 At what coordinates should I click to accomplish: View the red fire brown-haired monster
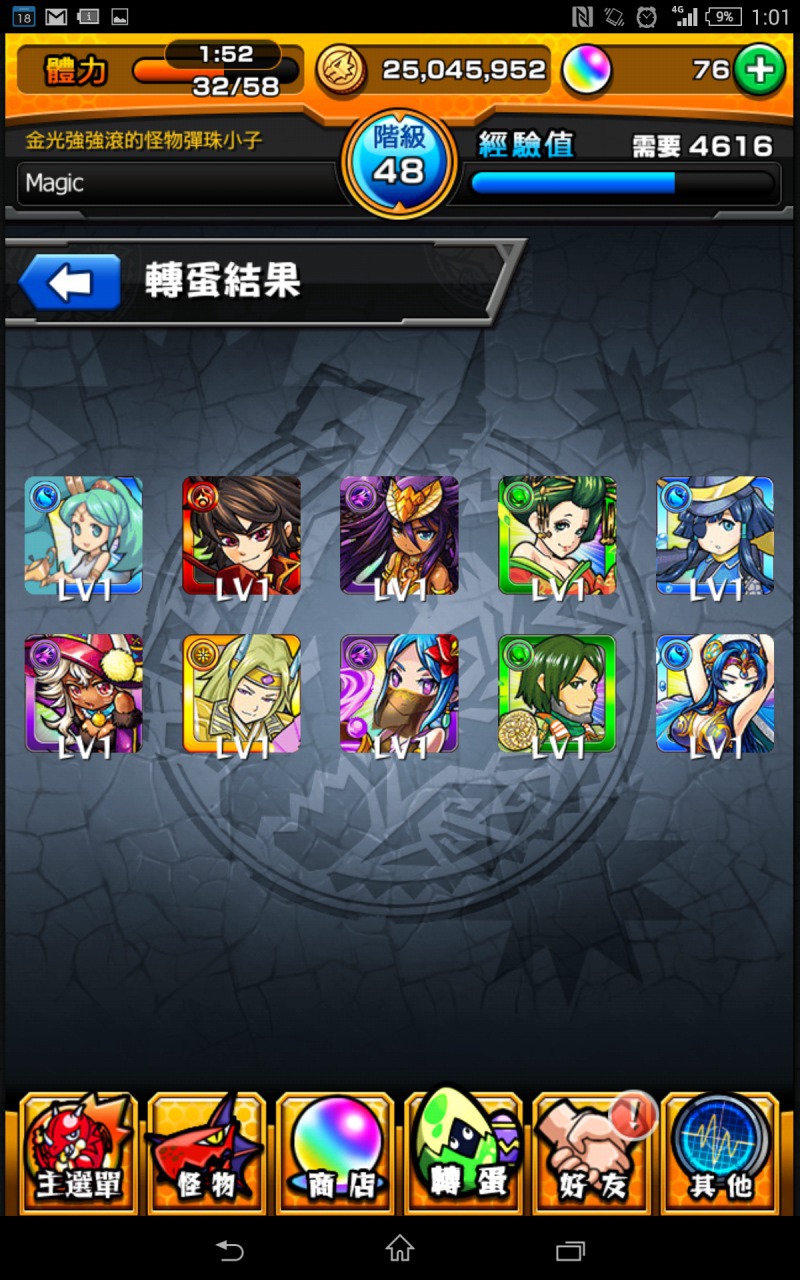click(241, 536)
